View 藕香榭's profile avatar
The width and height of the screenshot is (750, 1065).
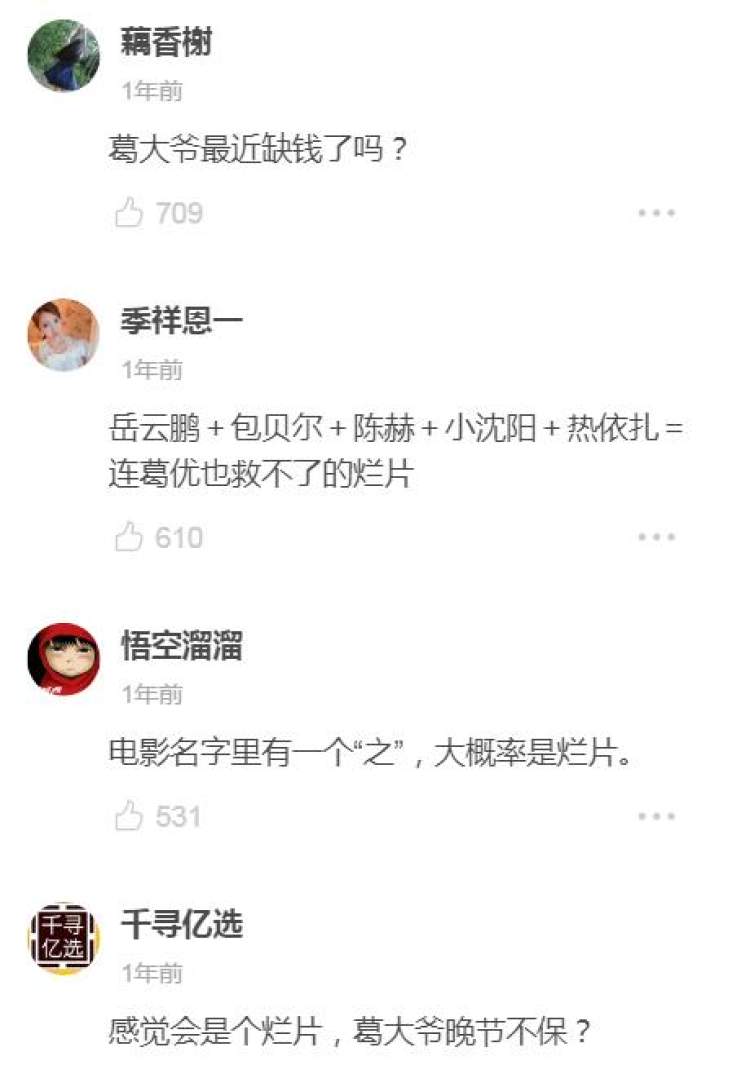point(63,56)
